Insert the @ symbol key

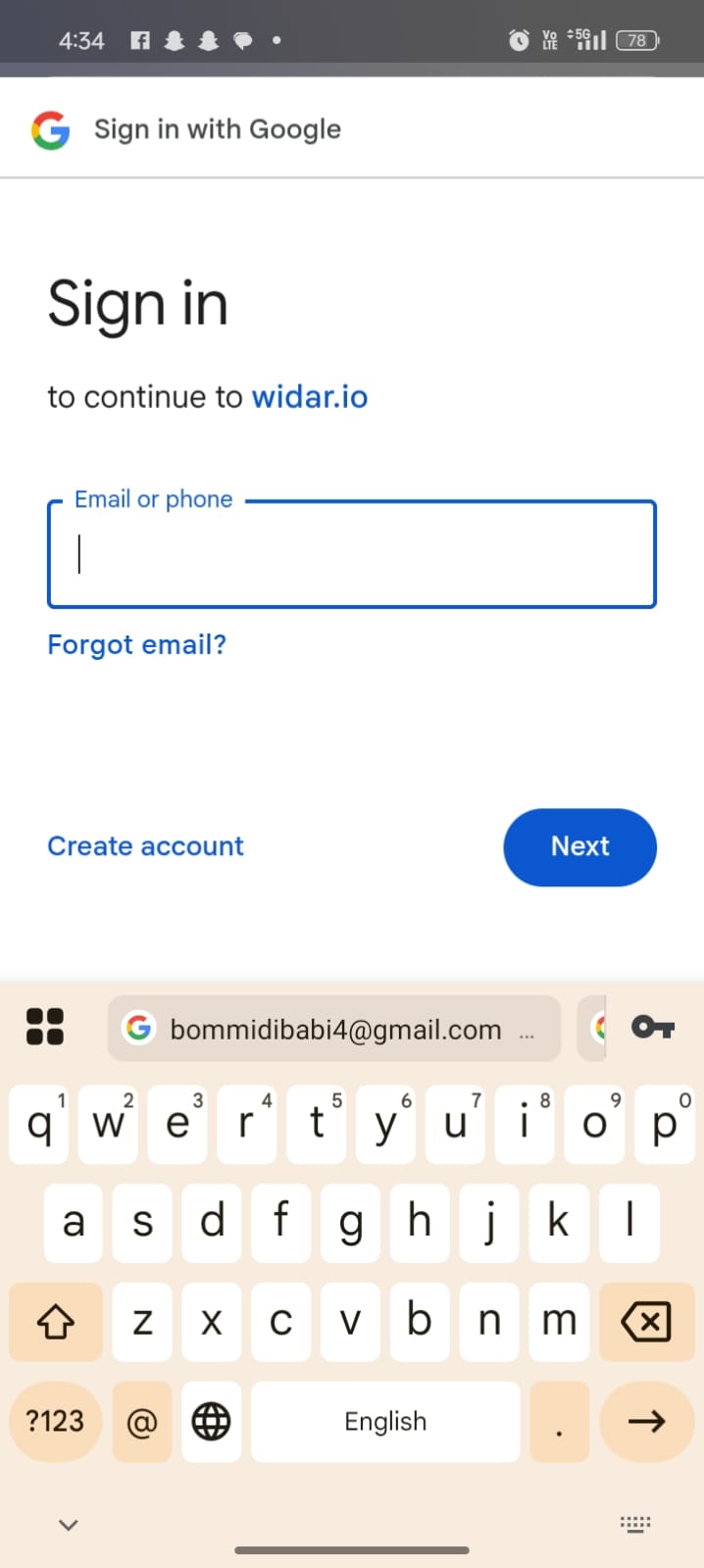(x=142, y=1421)
